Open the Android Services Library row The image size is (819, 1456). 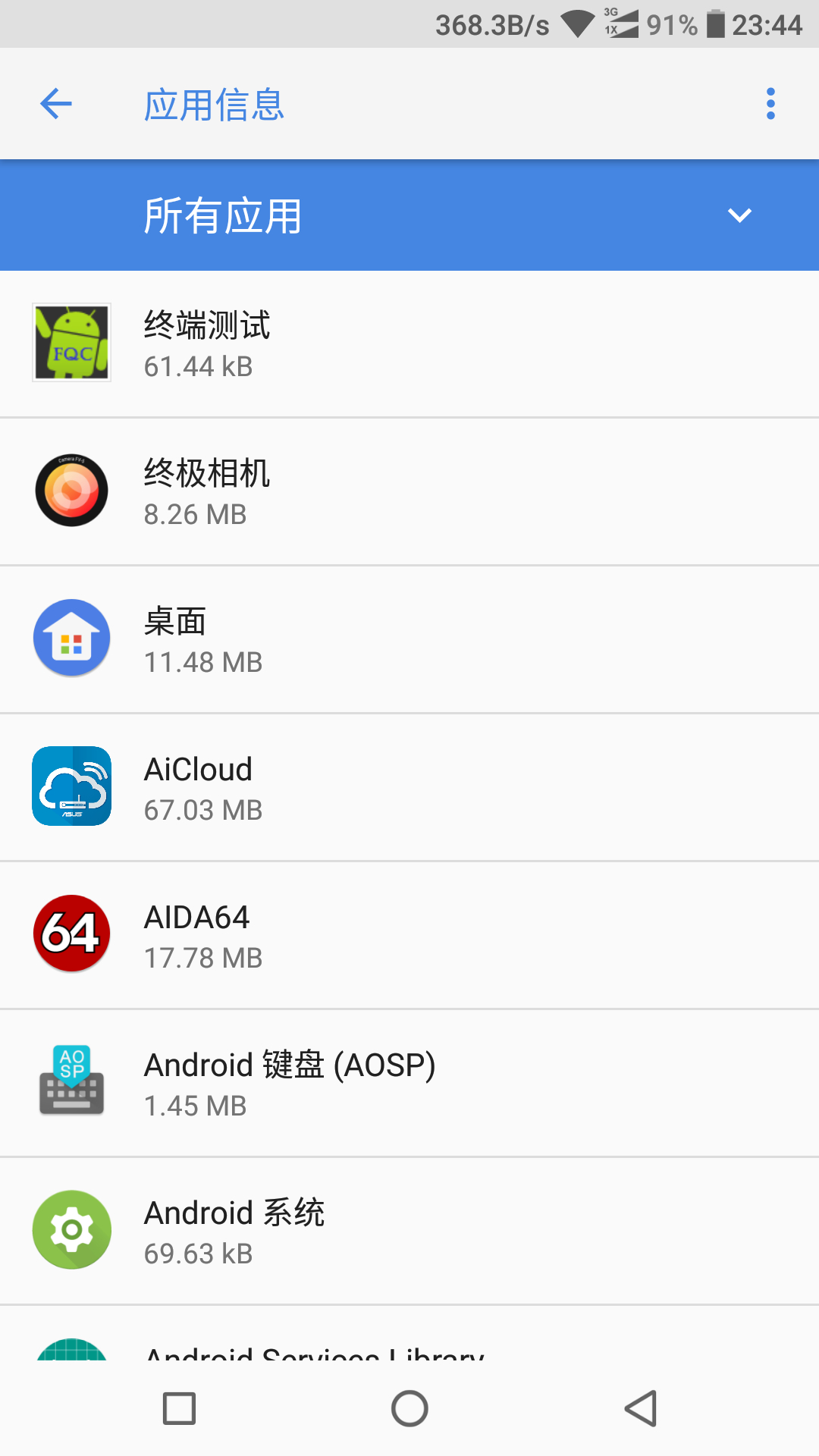pos(409,1333)
